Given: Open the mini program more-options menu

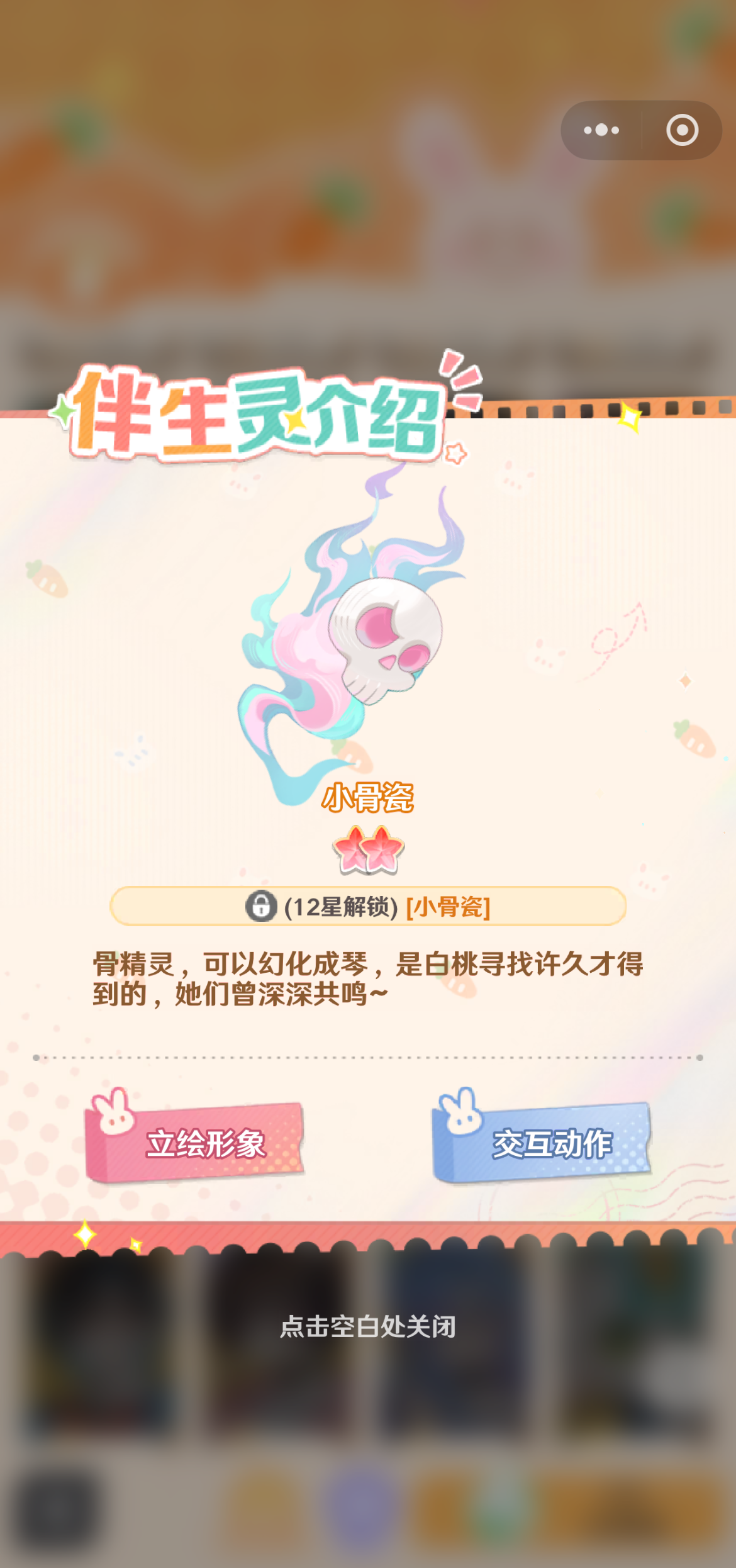Looking at the screenshot, I should pyautogui.click(x=601, y=130).
